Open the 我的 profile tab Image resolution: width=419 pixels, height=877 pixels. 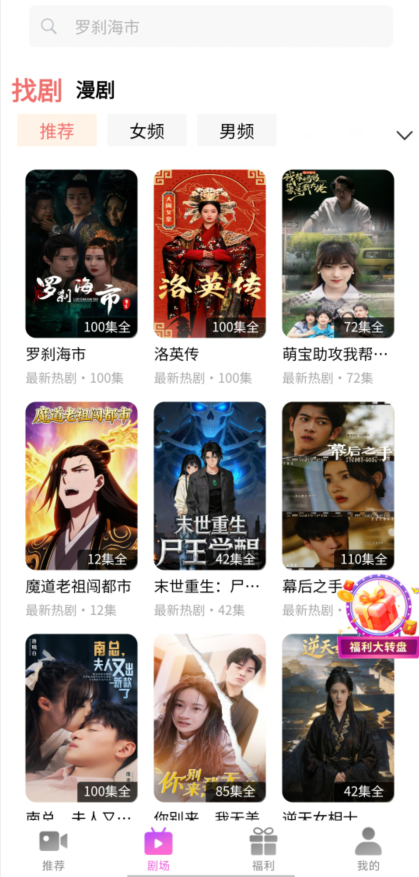tap(368, 850)
